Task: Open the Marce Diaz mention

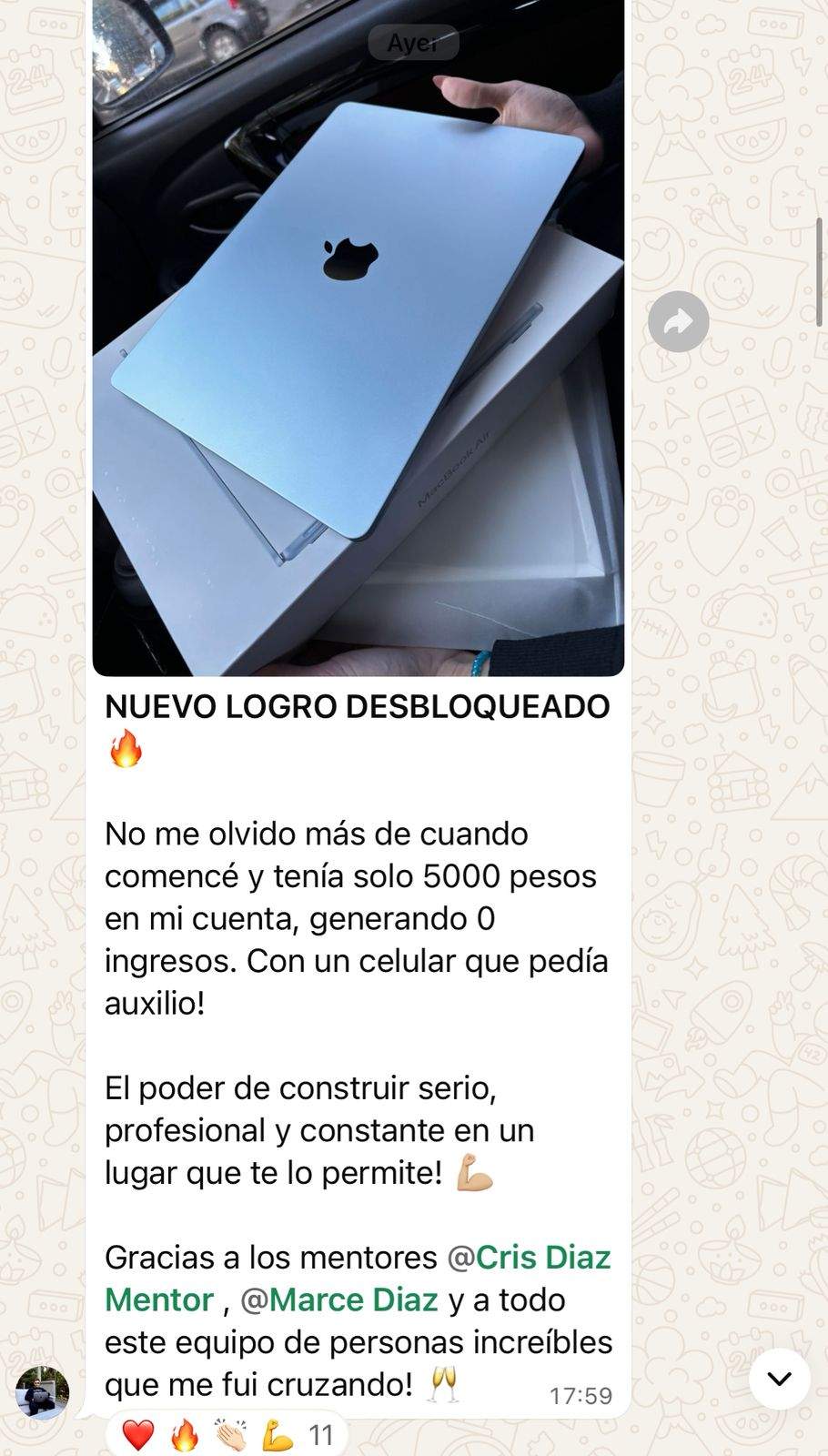Action: click(339, 1299)
